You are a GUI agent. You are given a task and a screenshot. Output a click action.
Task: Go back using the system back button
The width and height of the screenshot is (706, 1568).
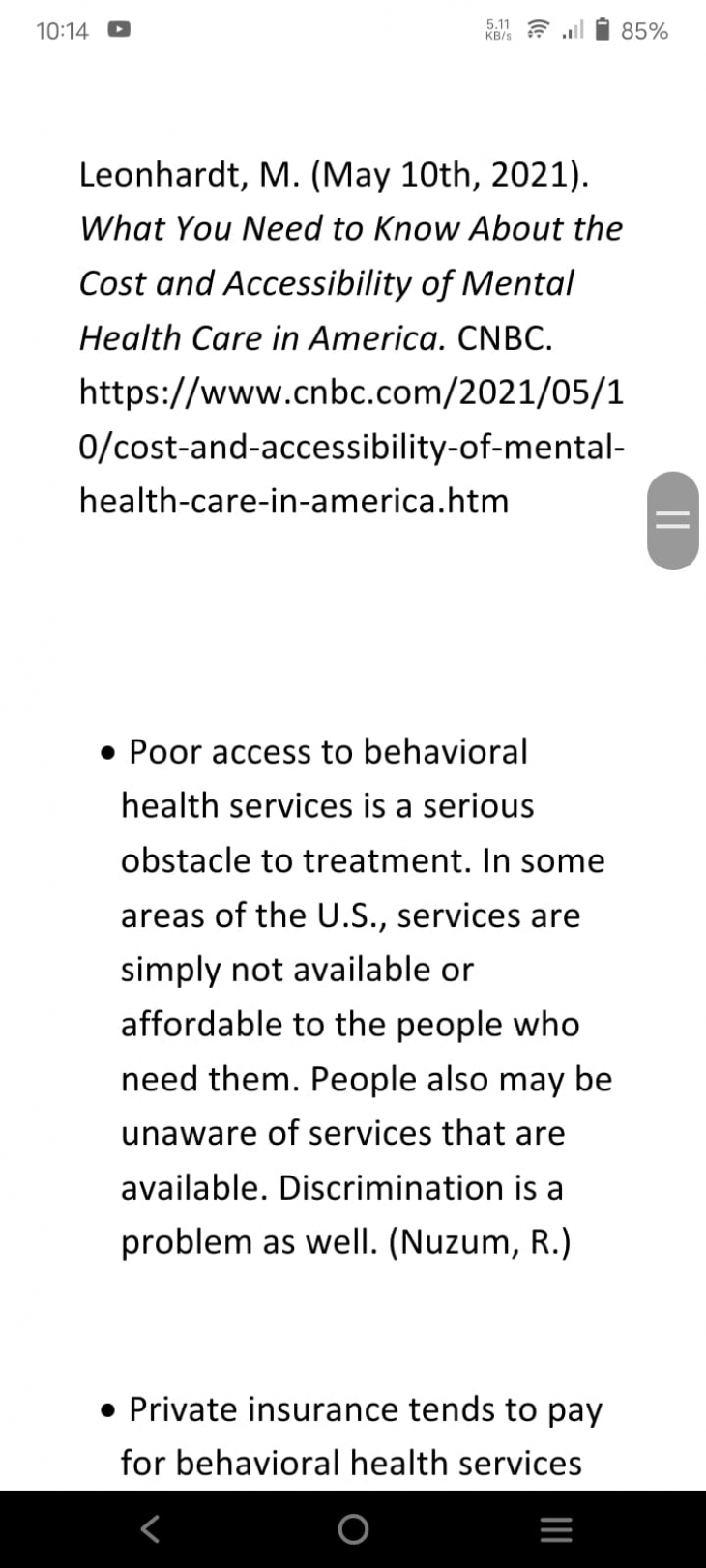[149, 1528]
